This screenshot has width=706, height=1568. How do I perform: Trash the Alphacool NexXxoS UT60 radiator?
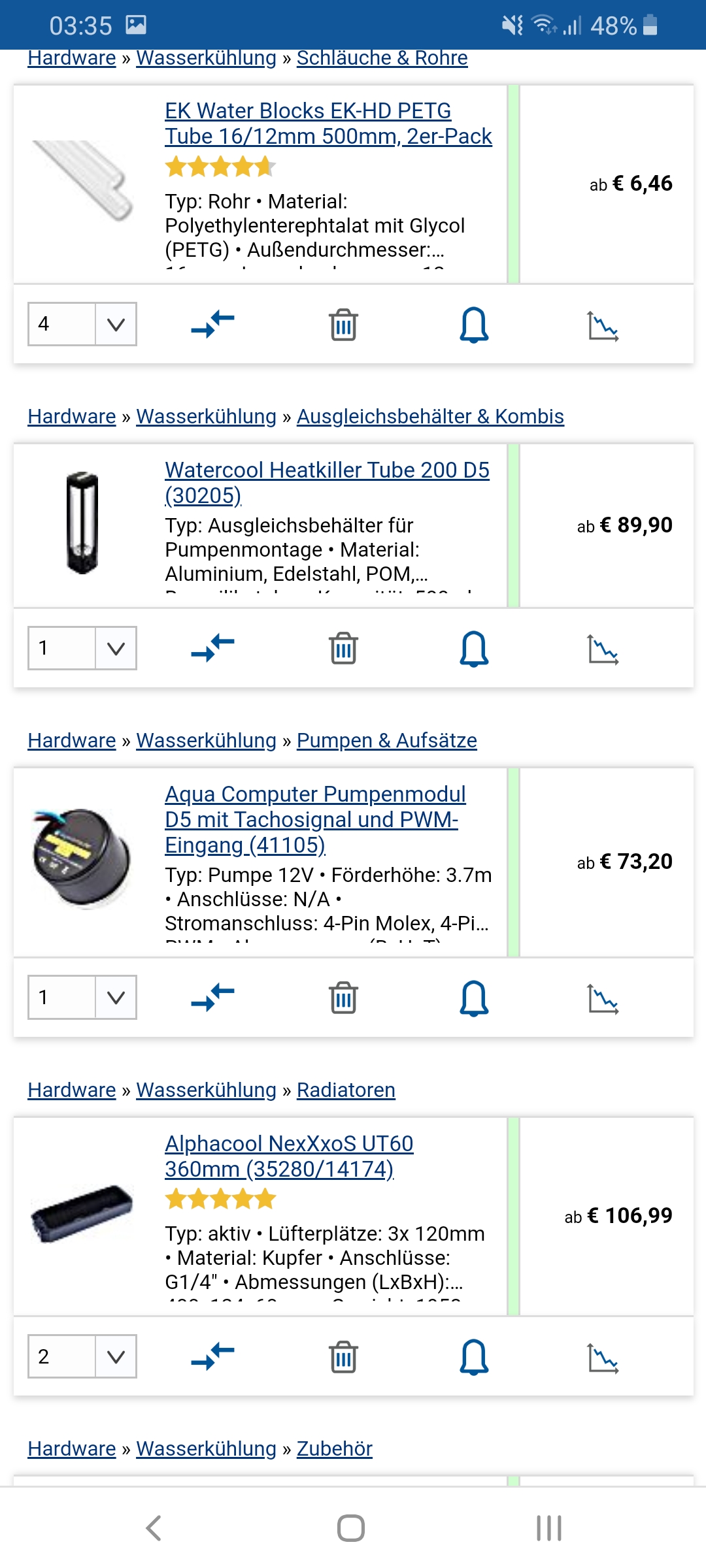pyautogui.click(x=343, y=1358)
